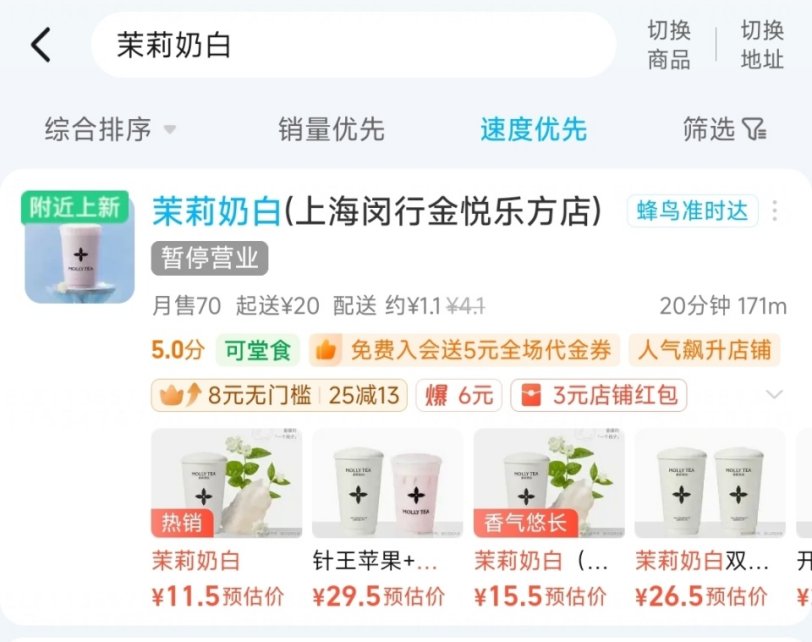This screenshot has width=812, height=642.
Task: Tap 切换商品 to switch to products
Action: click(x=669, y=45)
